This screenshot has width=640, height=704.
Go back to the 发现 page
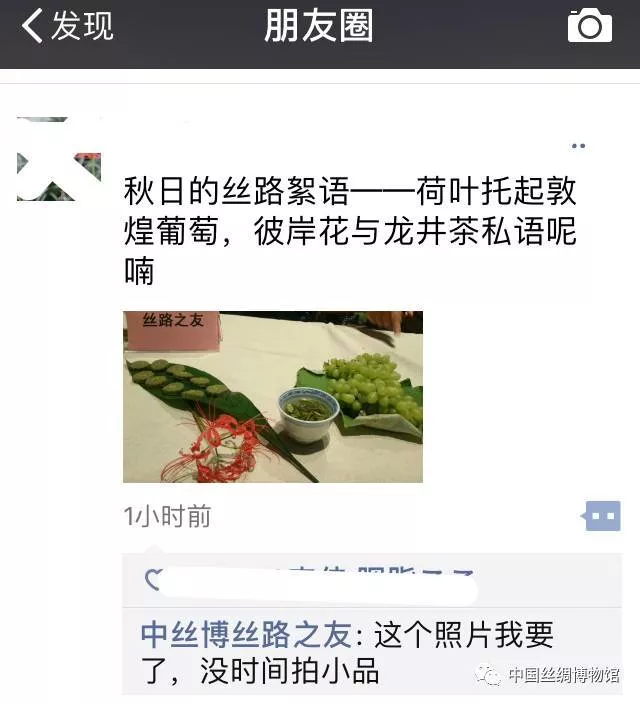pos(66,27)
